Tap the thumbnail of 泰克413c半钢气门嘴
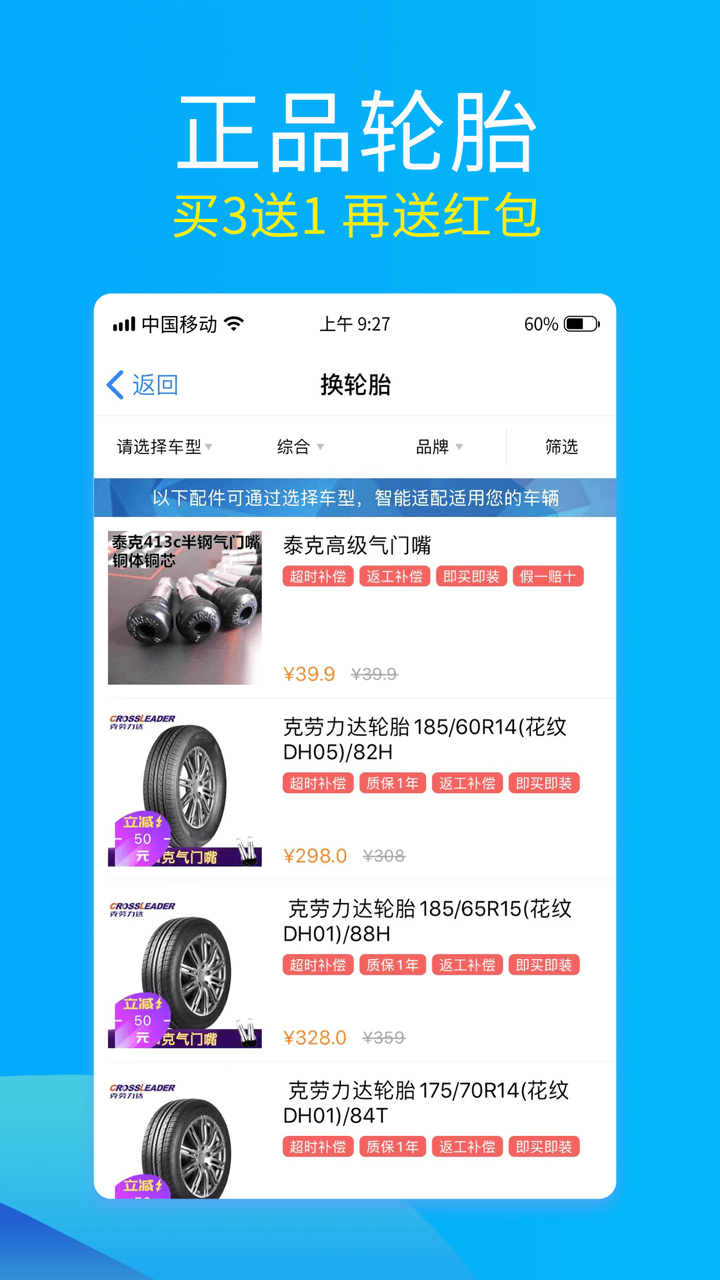Image resolution: width=720 pixels, height=1280 pixels. coord(185,607)
